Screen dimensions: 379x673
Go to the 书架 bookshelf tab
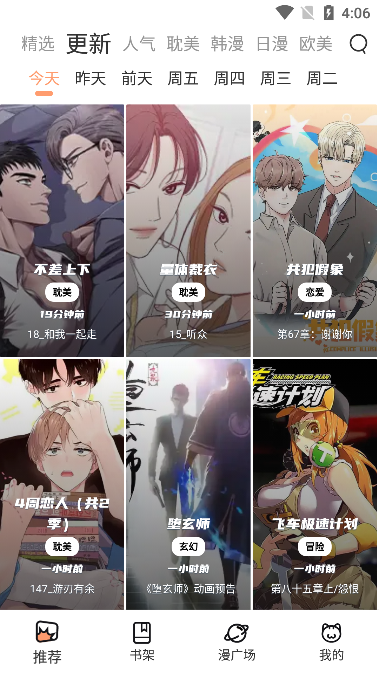[142, 642]
